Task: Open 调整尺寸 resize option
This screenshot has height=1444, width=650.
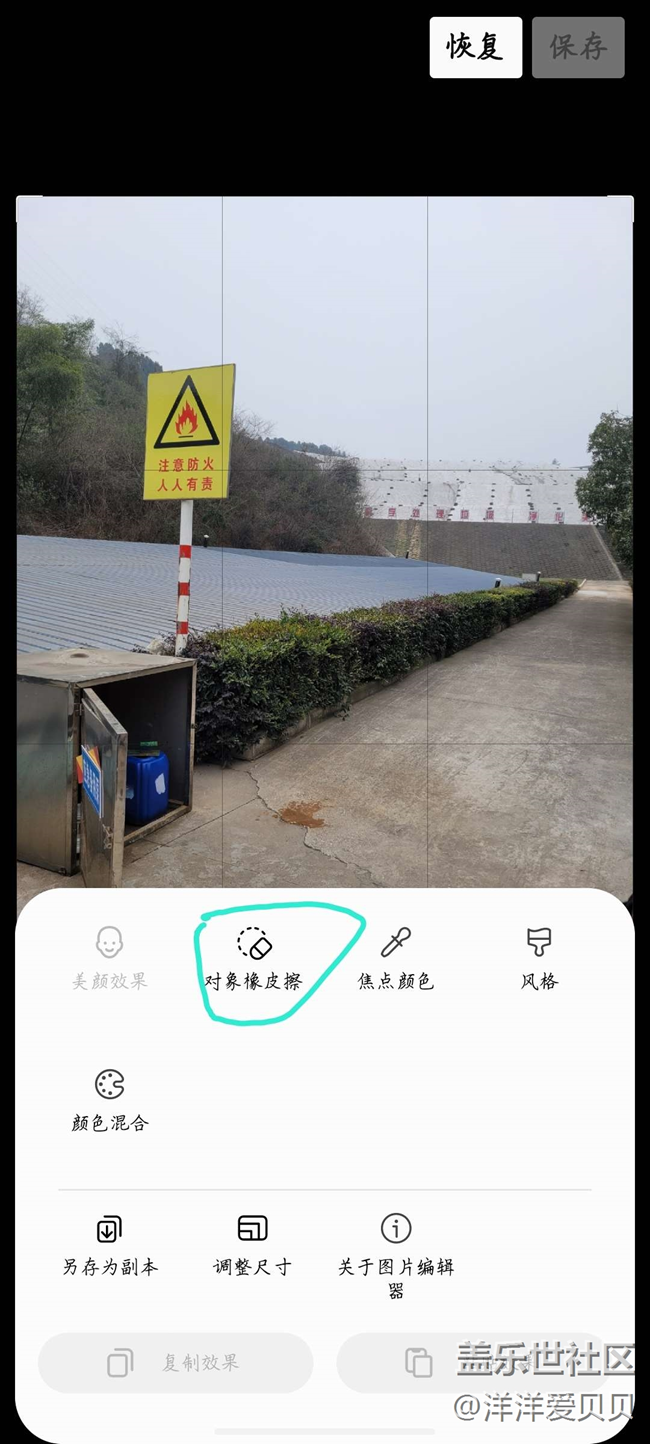Action: pyautogui.click(x=253, y=1244)
